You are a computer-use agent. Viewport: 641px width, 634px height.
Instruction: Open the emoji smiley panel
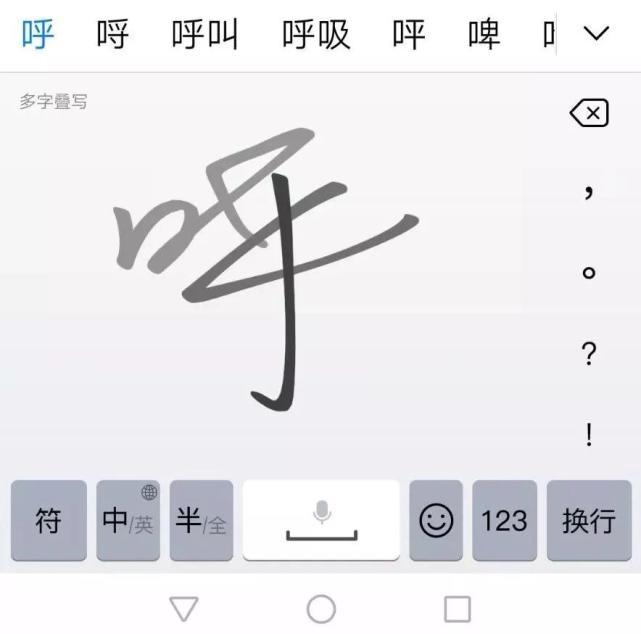pyautogui.click(x=436, y=521)
